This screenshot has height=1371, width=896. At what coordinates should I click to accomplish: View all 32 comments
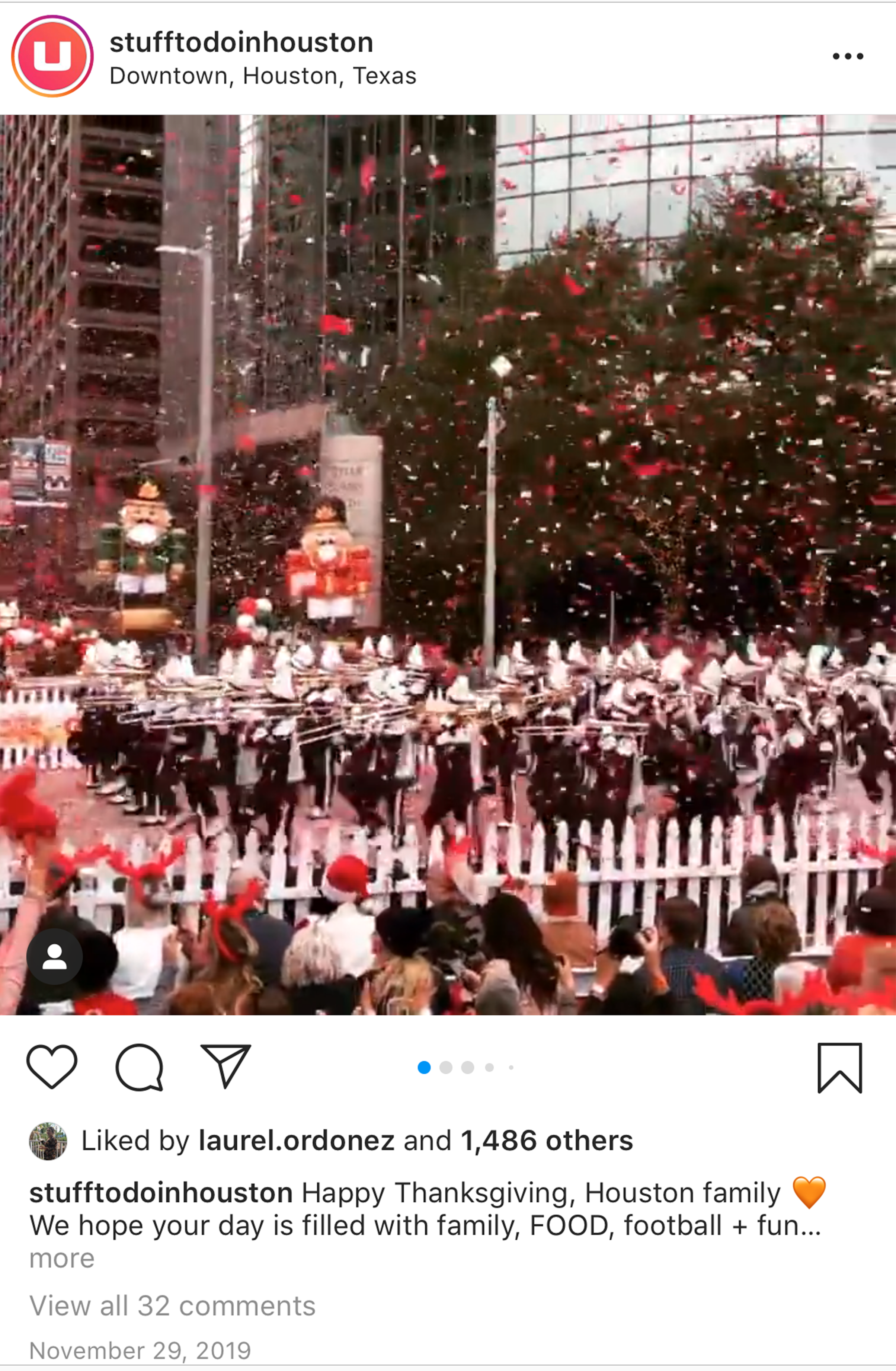pos(172,1306)
